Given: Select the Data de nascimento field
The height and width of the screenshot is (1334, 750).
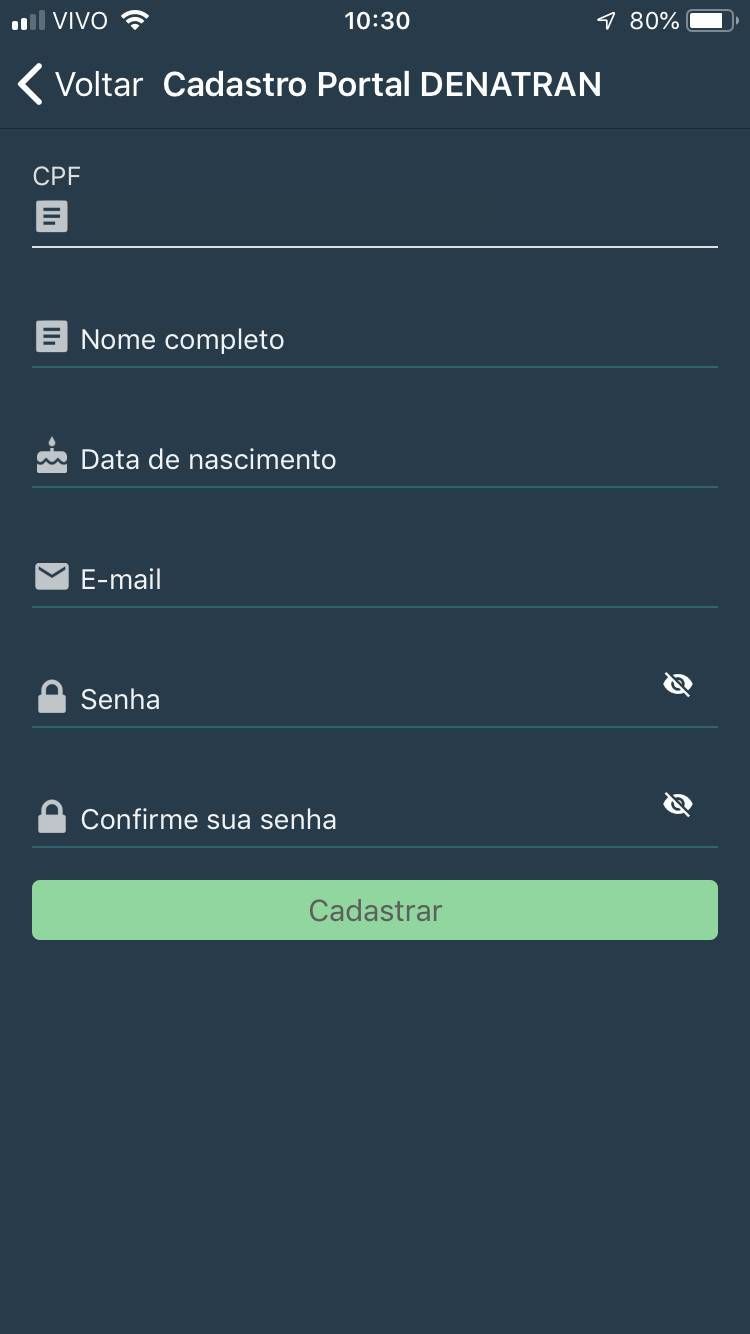Looking at the screenshot, I should click(375, 459).
